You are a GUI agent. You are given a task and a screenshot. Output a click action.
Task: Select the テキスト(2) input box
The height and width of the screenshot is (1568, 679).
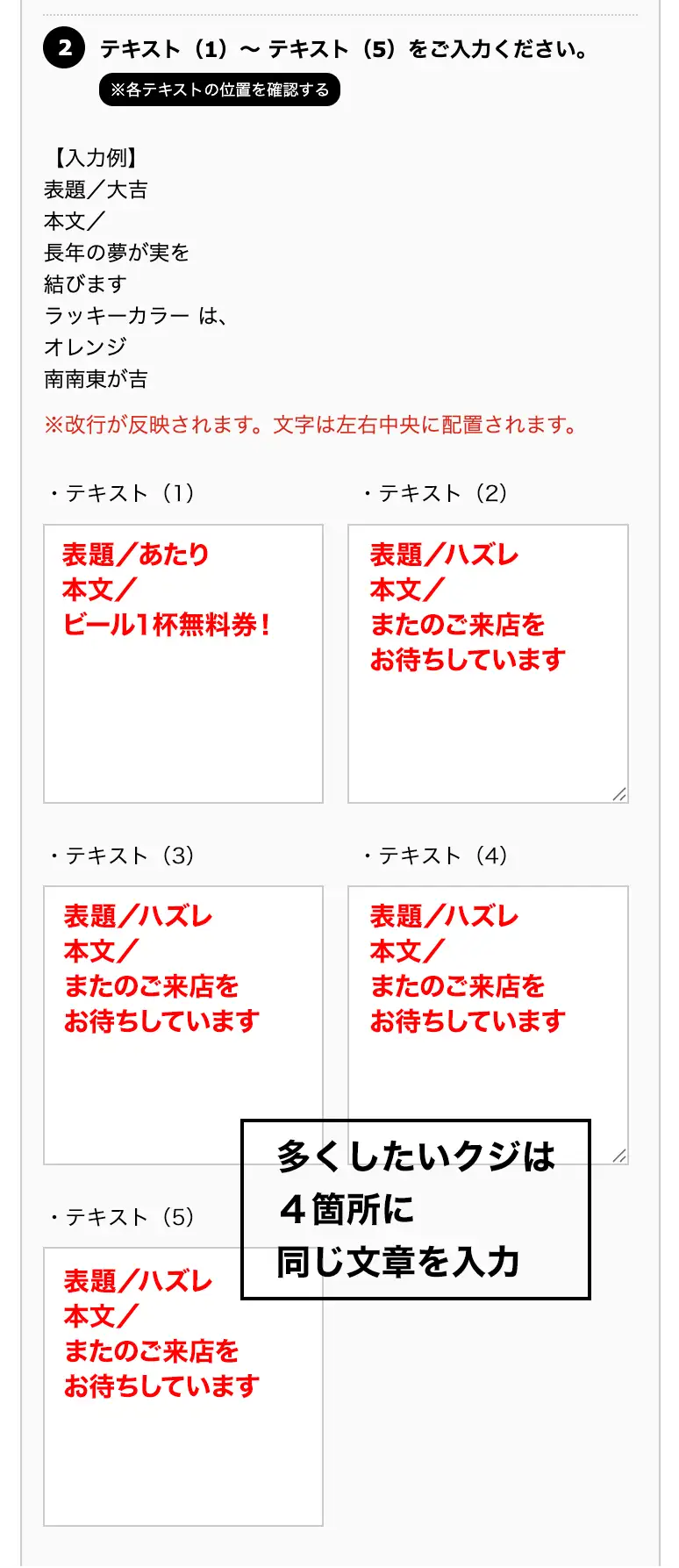point(488,663)
